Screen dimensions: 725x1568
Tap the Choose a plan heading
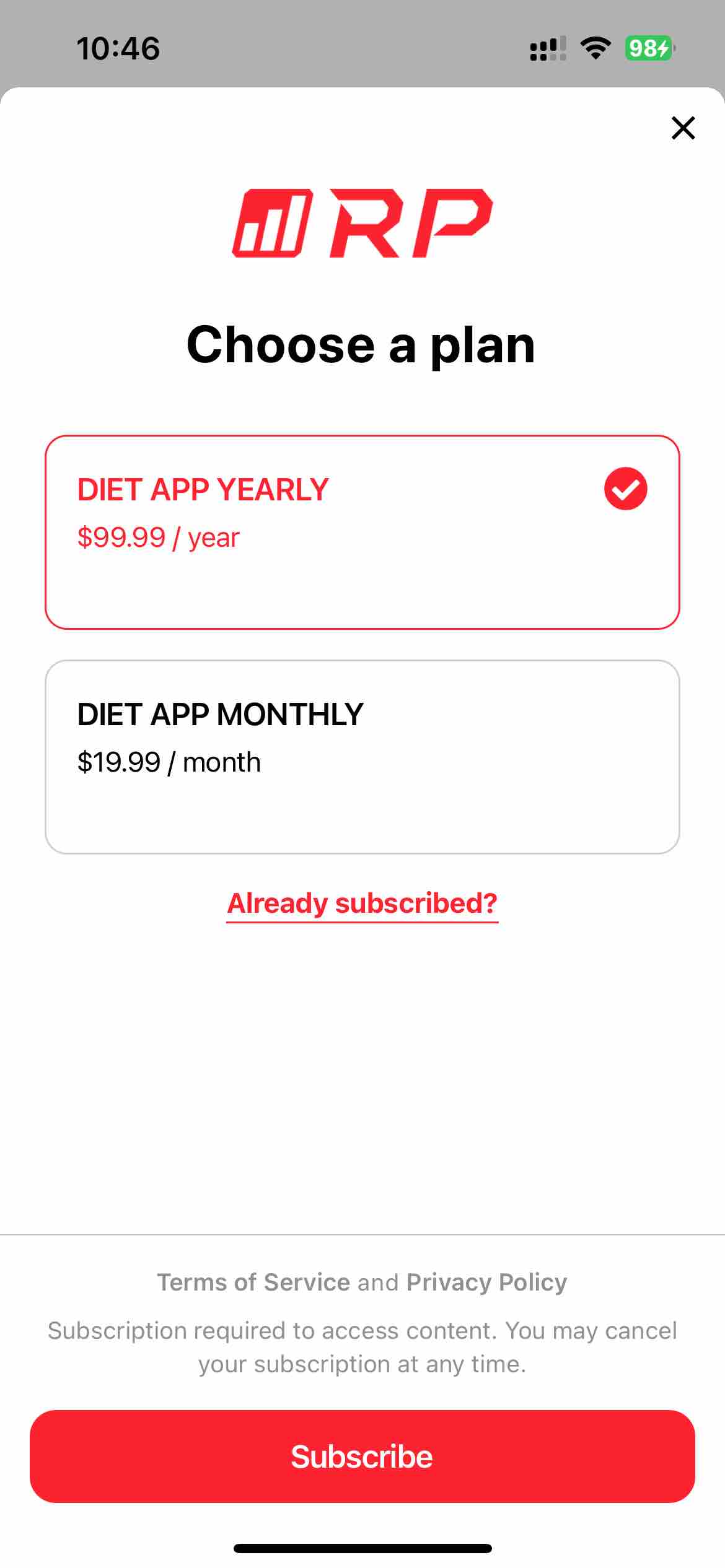pyautogui.click(x=362, y=345)
